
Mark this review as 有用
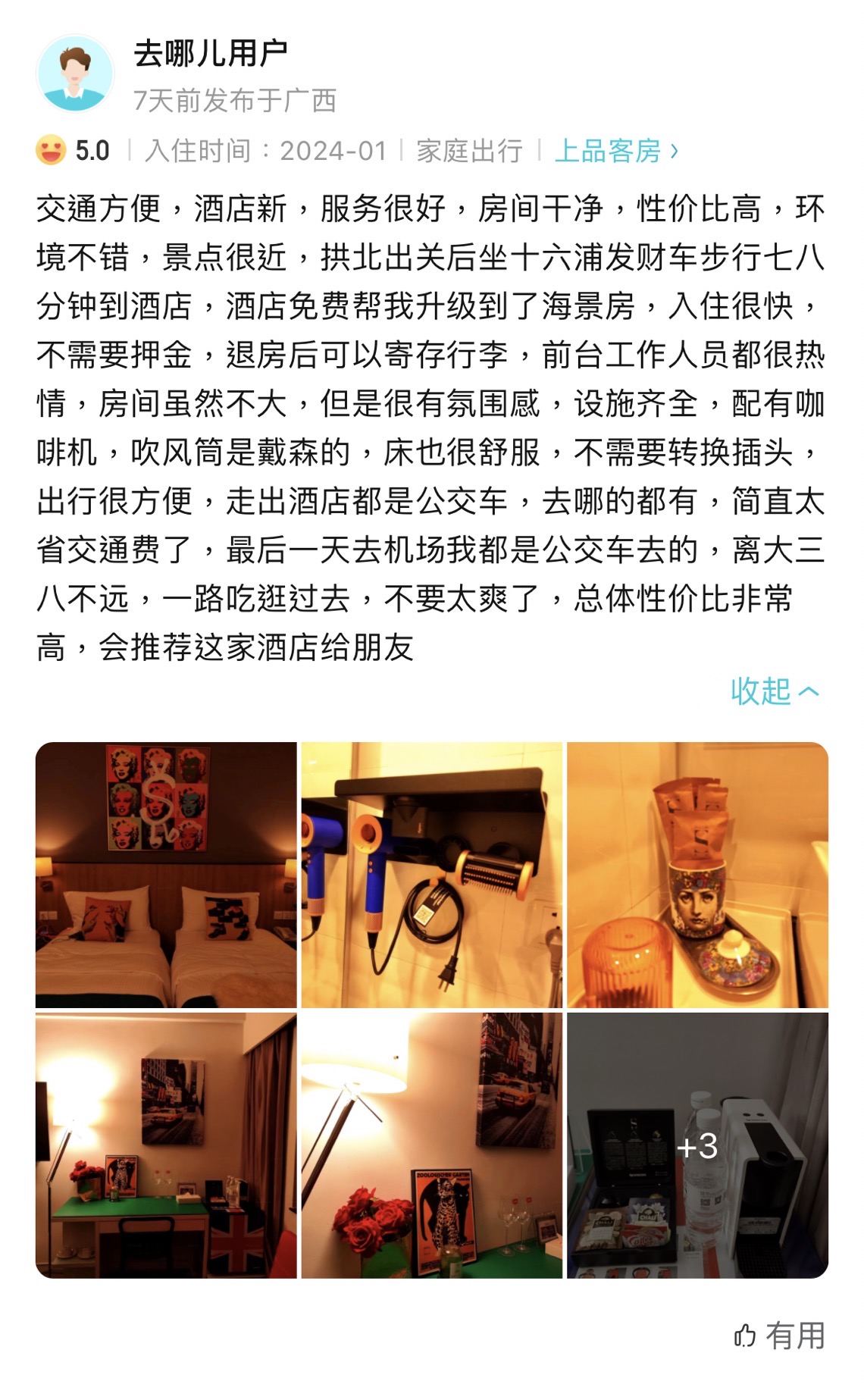pos(780,1336)
